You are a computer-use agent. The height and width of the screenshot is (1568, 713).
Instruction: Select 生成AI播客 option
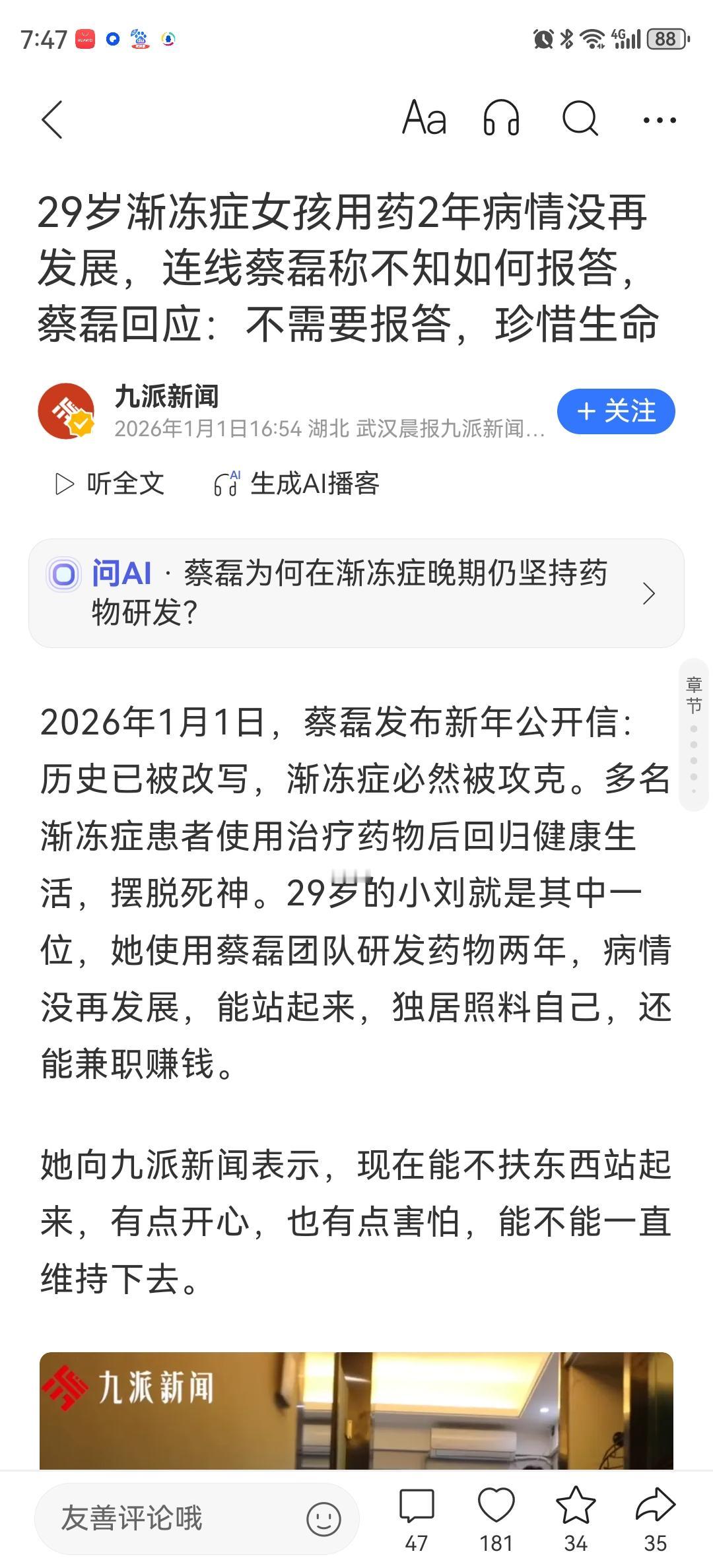click(x=297, y=484)
